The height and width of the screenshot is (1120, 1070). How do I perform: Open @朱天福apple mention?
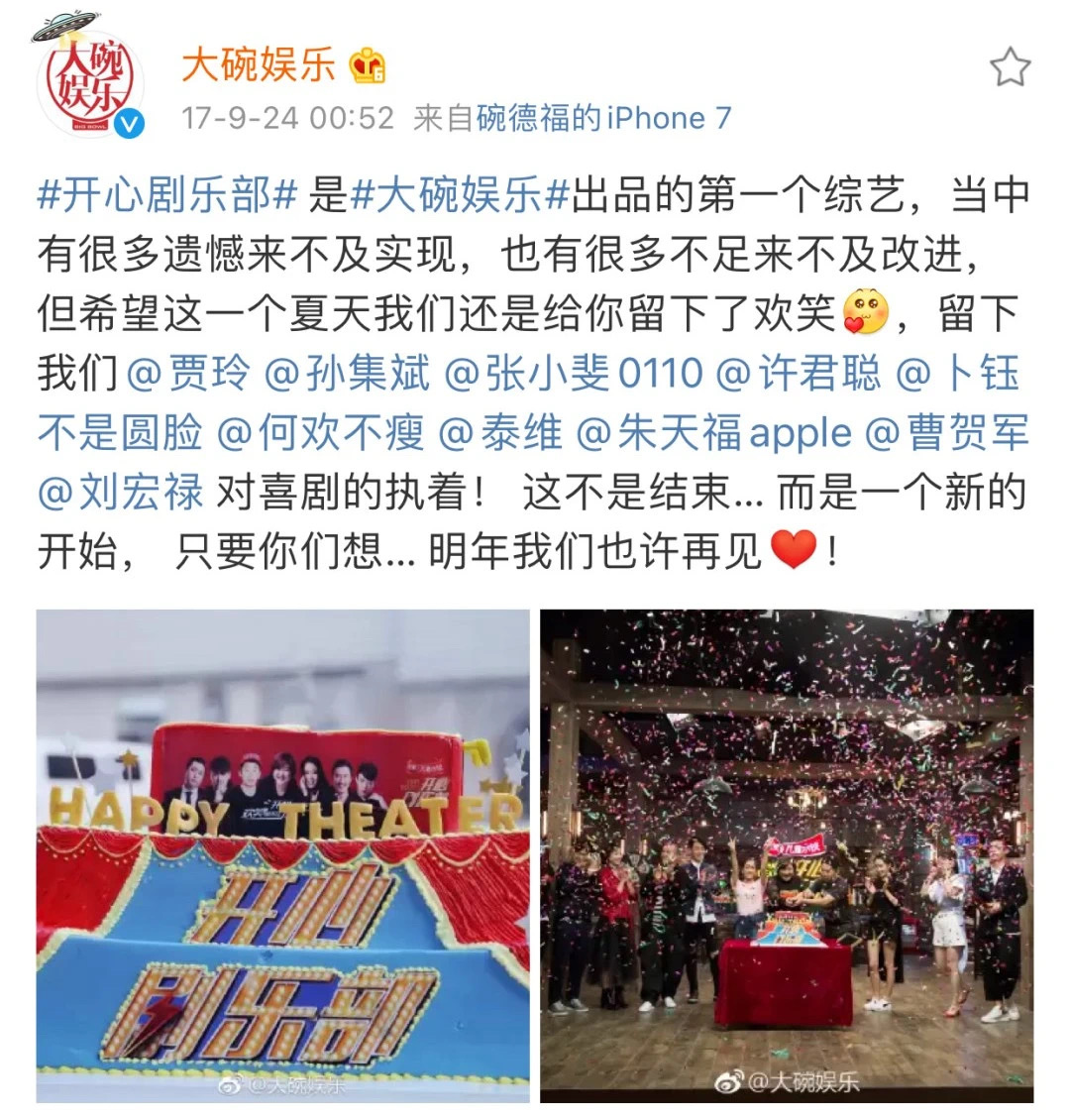pyautogui.click(x=713, y=433)
